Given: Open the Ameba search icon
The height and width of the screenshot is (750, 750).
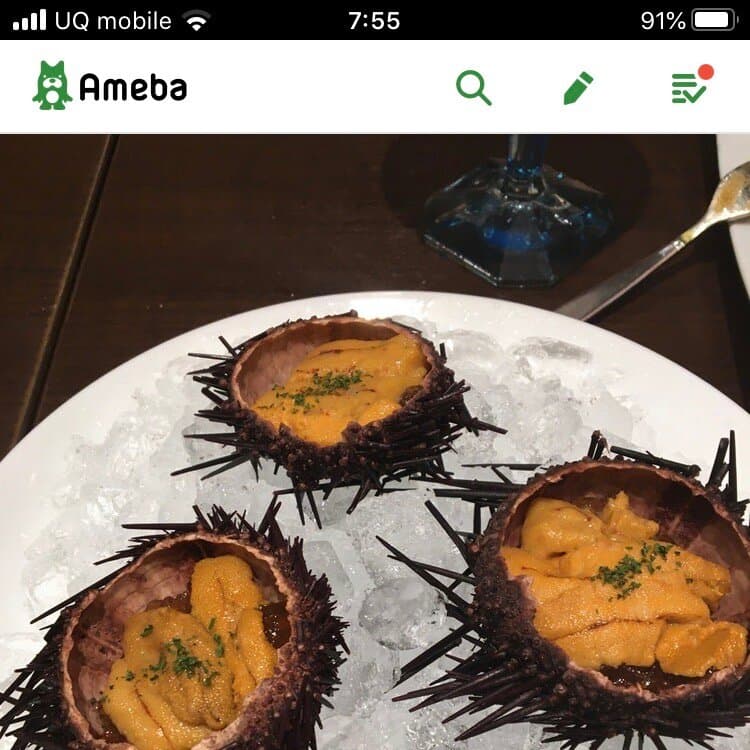Looking at the screenshot, I should pos(474,88).
